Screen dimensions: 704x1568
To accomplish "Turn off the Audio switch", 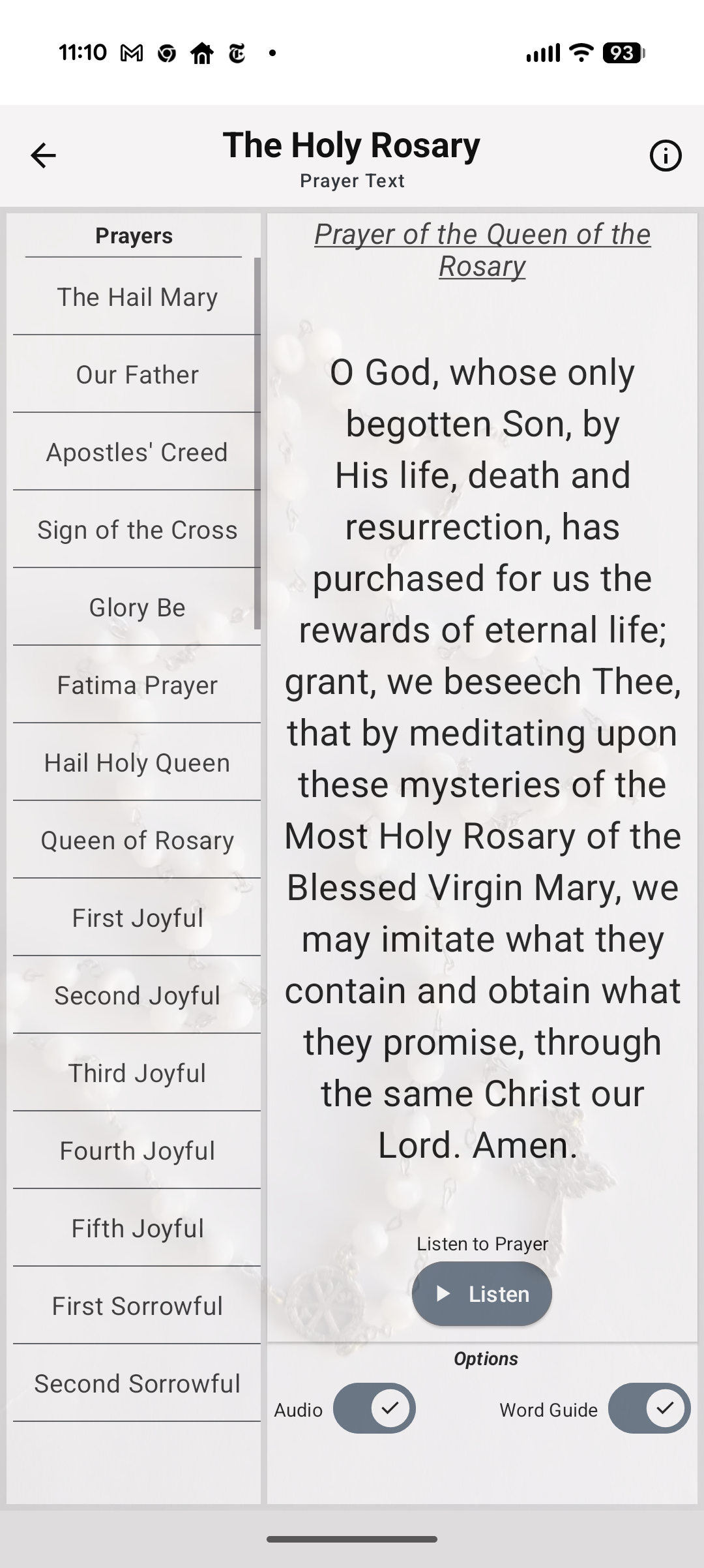I will (x=374, y=1408).
